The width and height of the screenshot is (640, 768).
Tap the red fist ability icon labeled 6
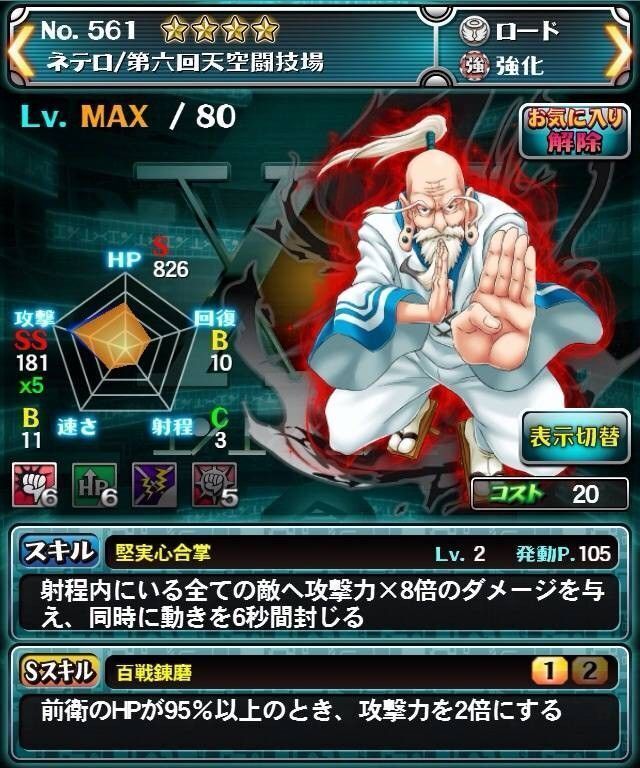34,486
